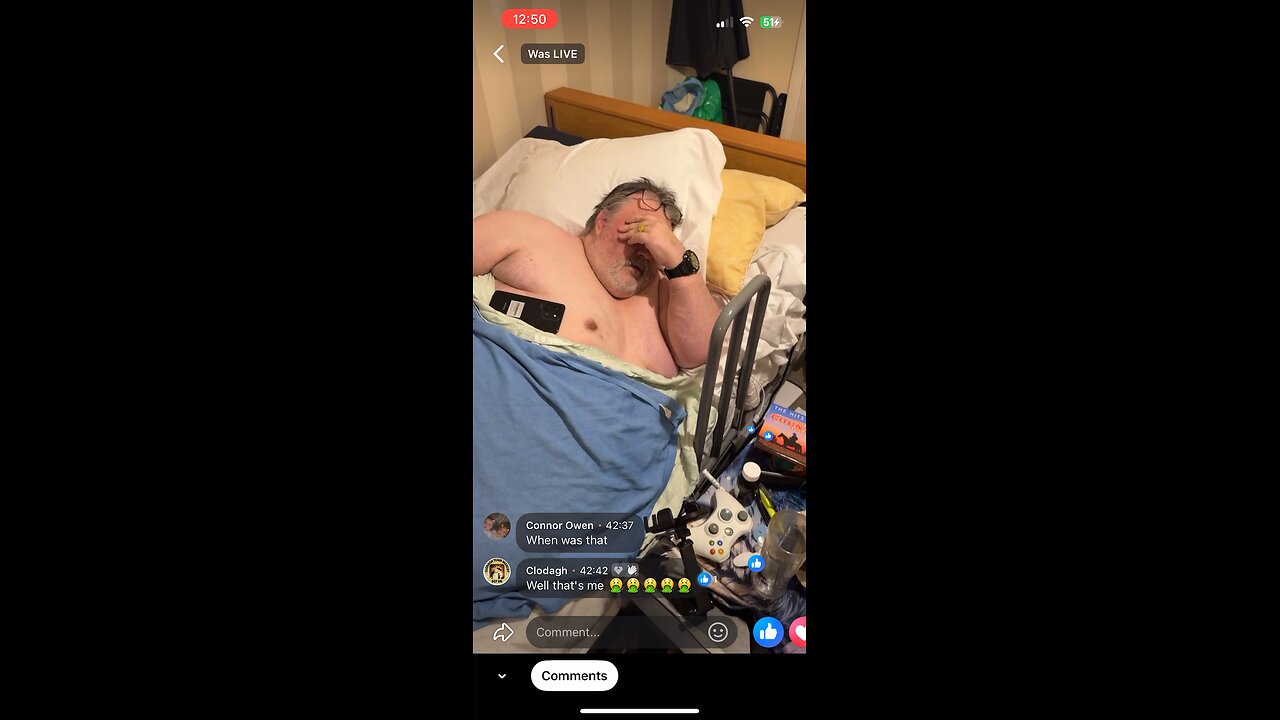The width and height of the screenshot is (1280, 720).
Task: Tap the Comments button
Action: [x=574, y=676]
